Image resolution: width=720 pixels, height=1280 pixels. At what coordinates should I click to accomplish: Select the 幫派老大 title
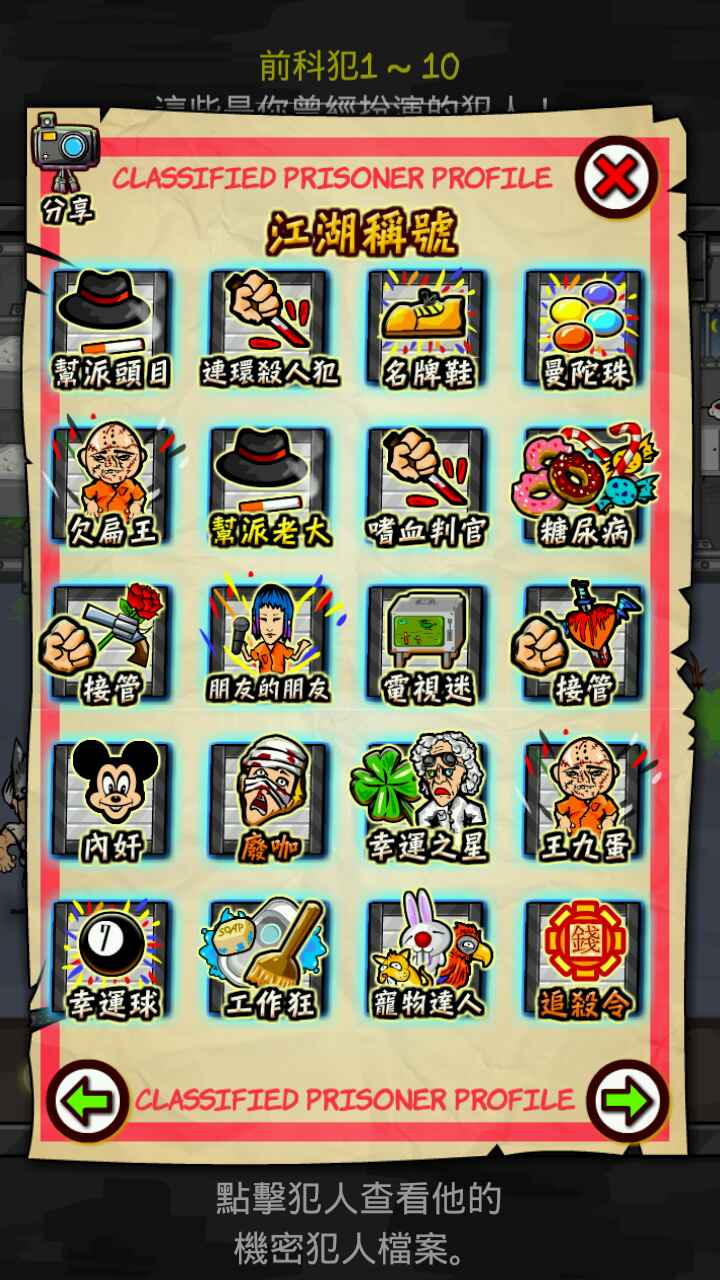pos(270,487)
